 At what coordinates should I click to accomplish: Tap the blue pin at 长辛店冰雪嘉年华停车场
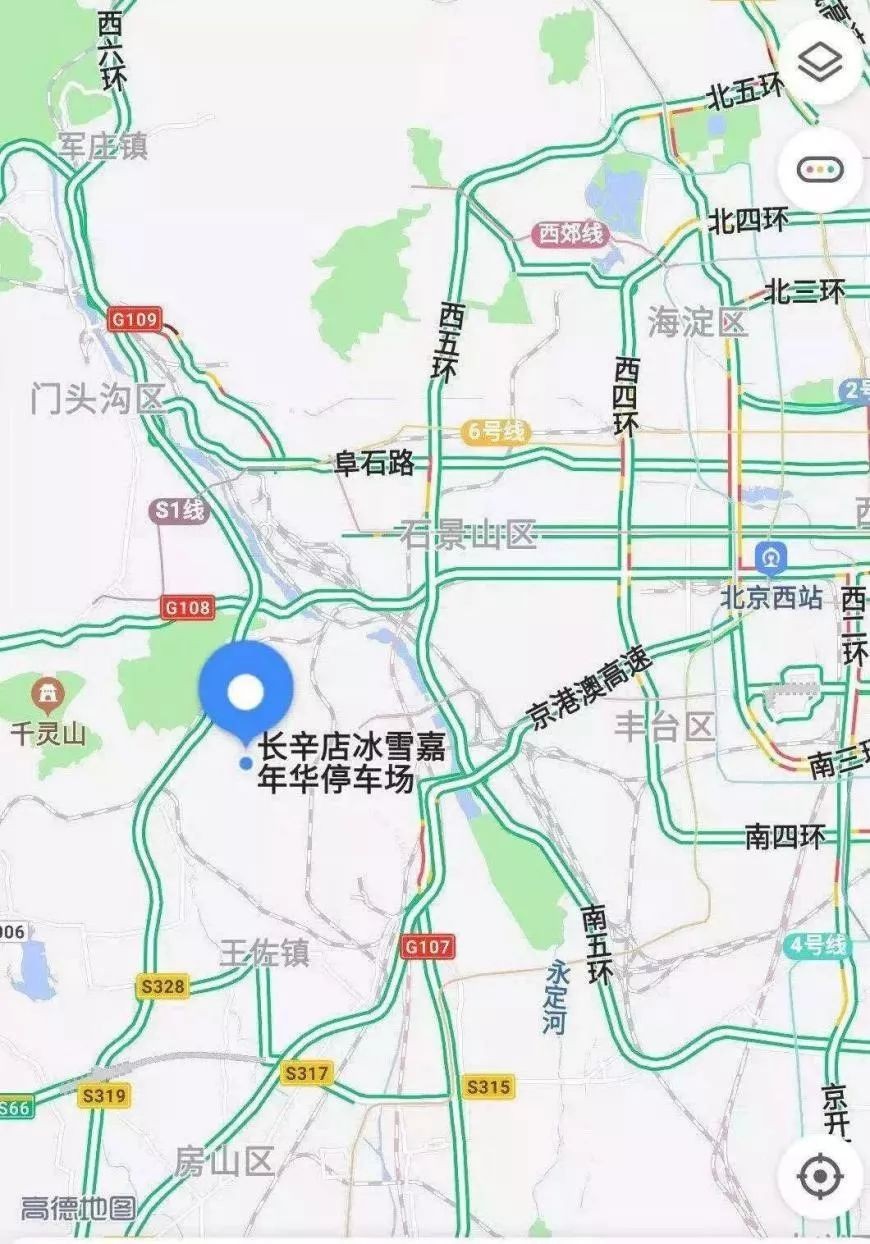pyautogui.click(x=246, y=692)
